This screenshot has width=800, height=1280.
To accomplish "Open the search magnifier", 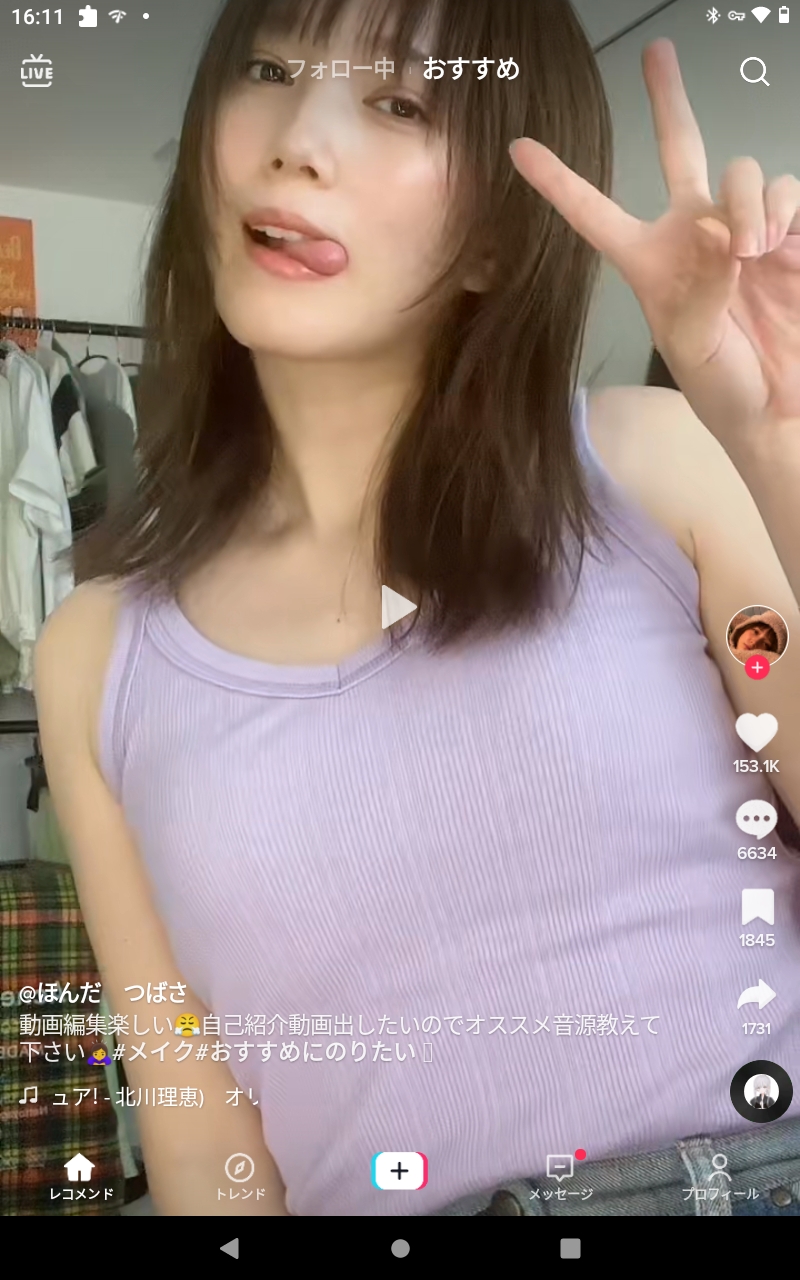I will tap(755, 71).
